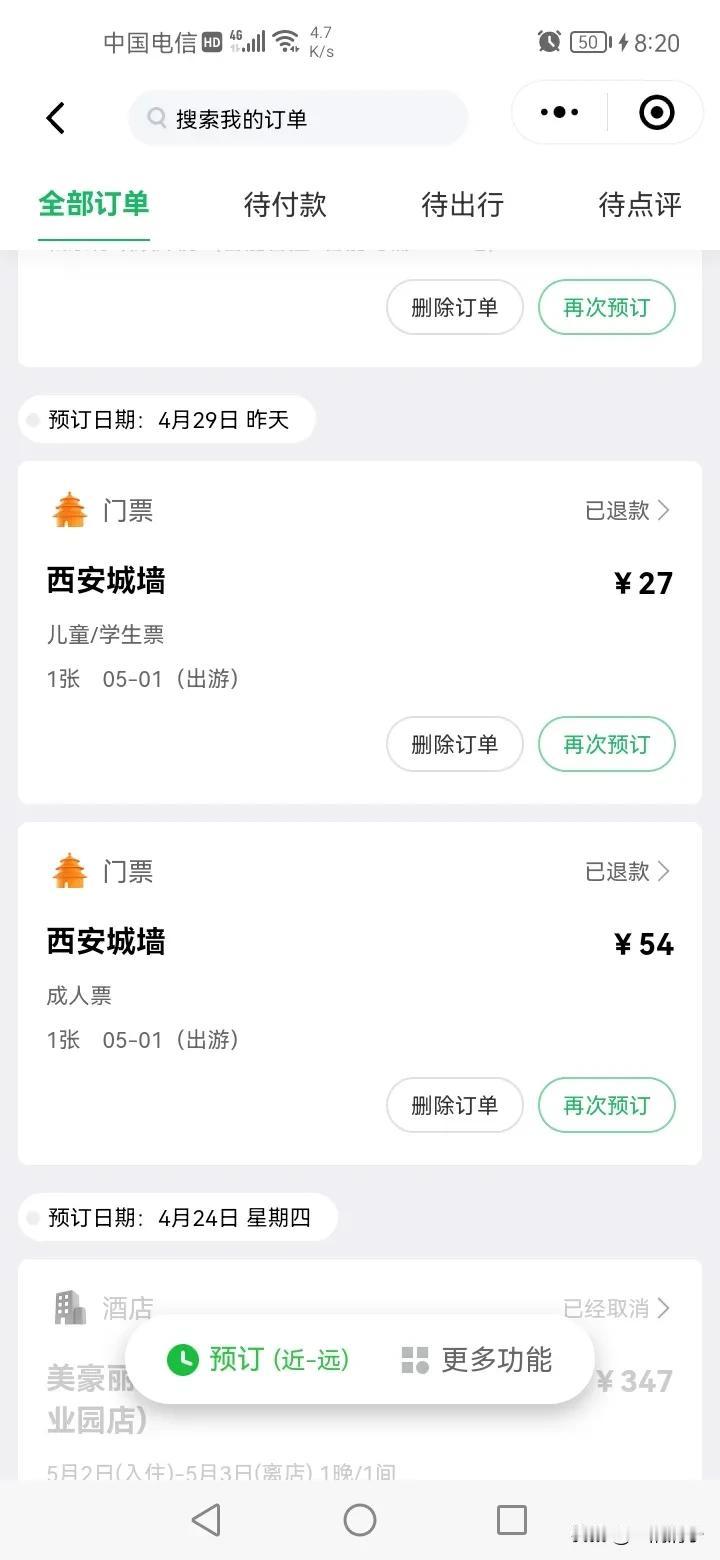Viewport: 720px width, 1560px height.
Task: Rebook the 西安城墙 成人票 ticket
Action: click(x=607, y=1105)
